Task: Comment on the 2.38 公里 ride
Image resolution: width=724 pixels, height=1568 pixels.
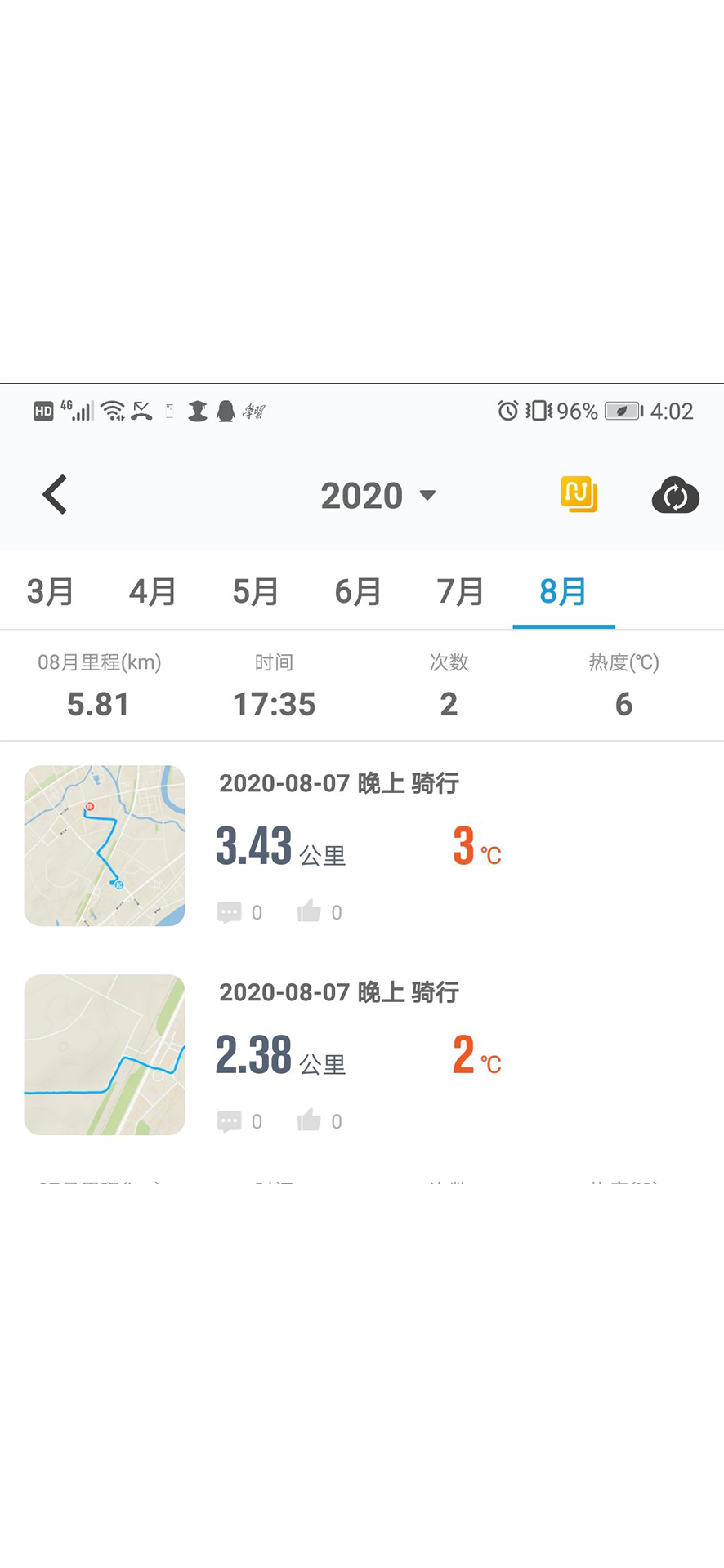Action: point(230,1121)
